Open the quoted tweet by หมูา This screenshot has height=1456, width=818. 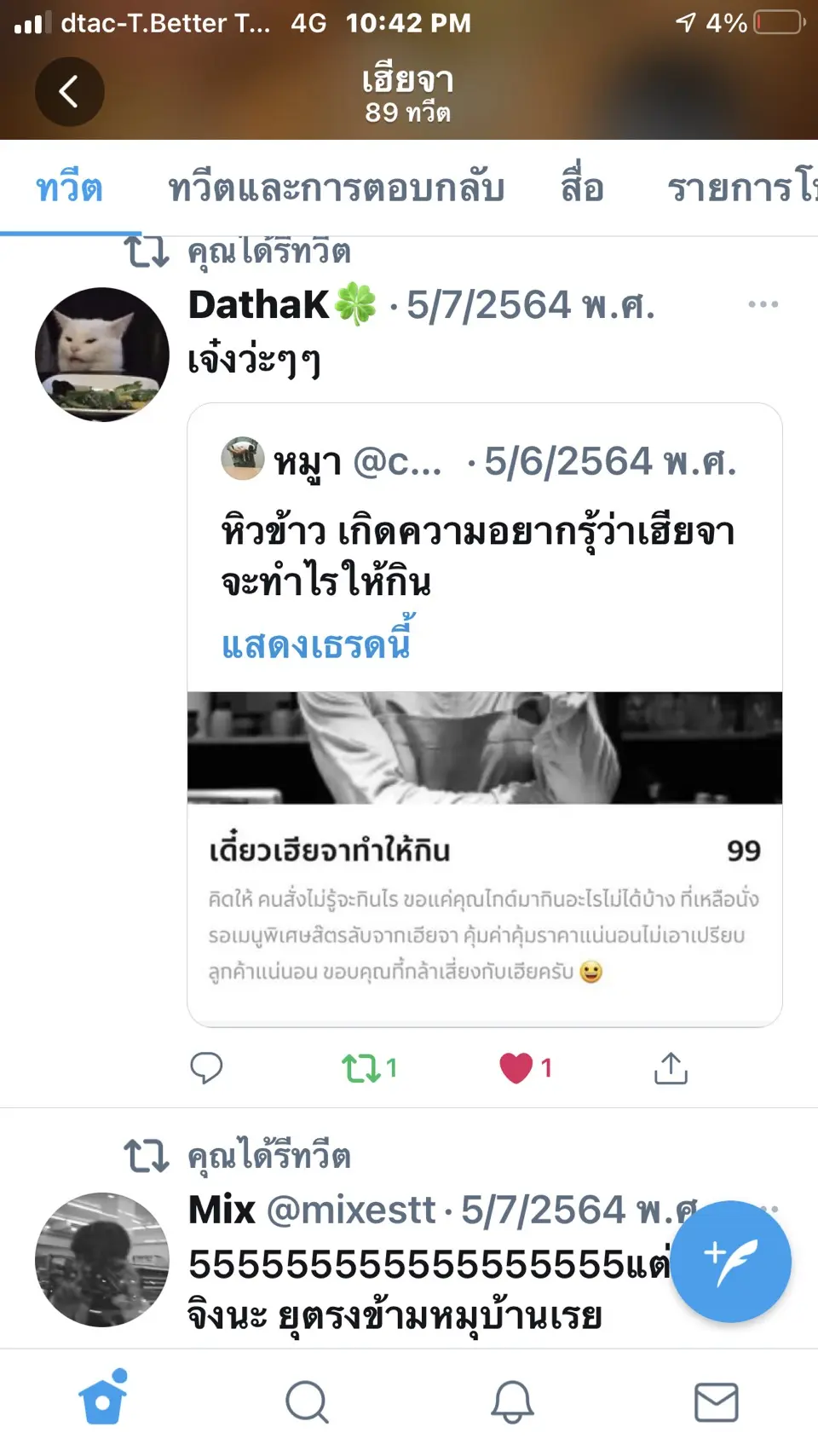(x=477, y=529)
